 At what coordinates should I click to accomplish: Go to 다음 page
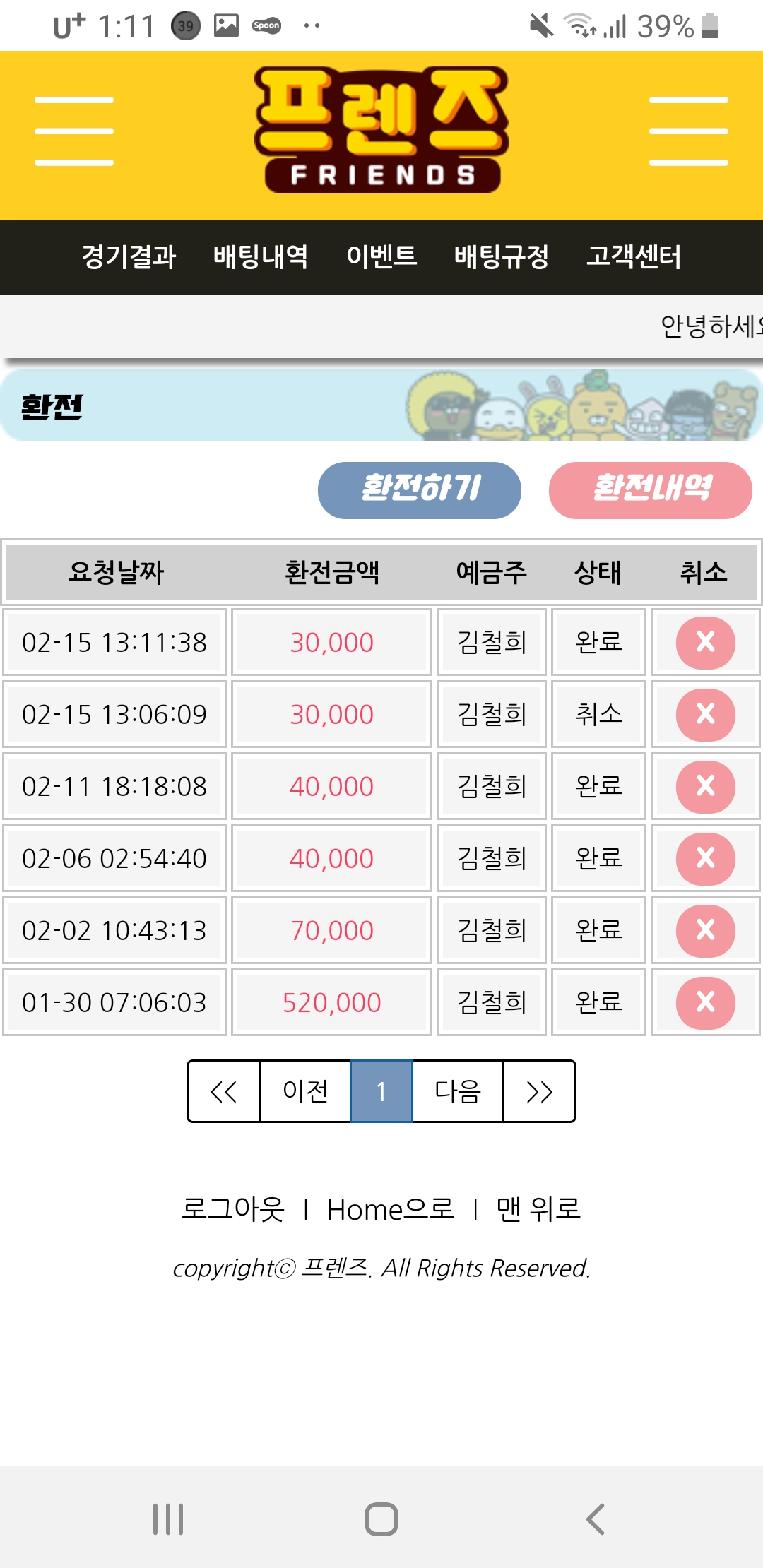coord(458,1091)
